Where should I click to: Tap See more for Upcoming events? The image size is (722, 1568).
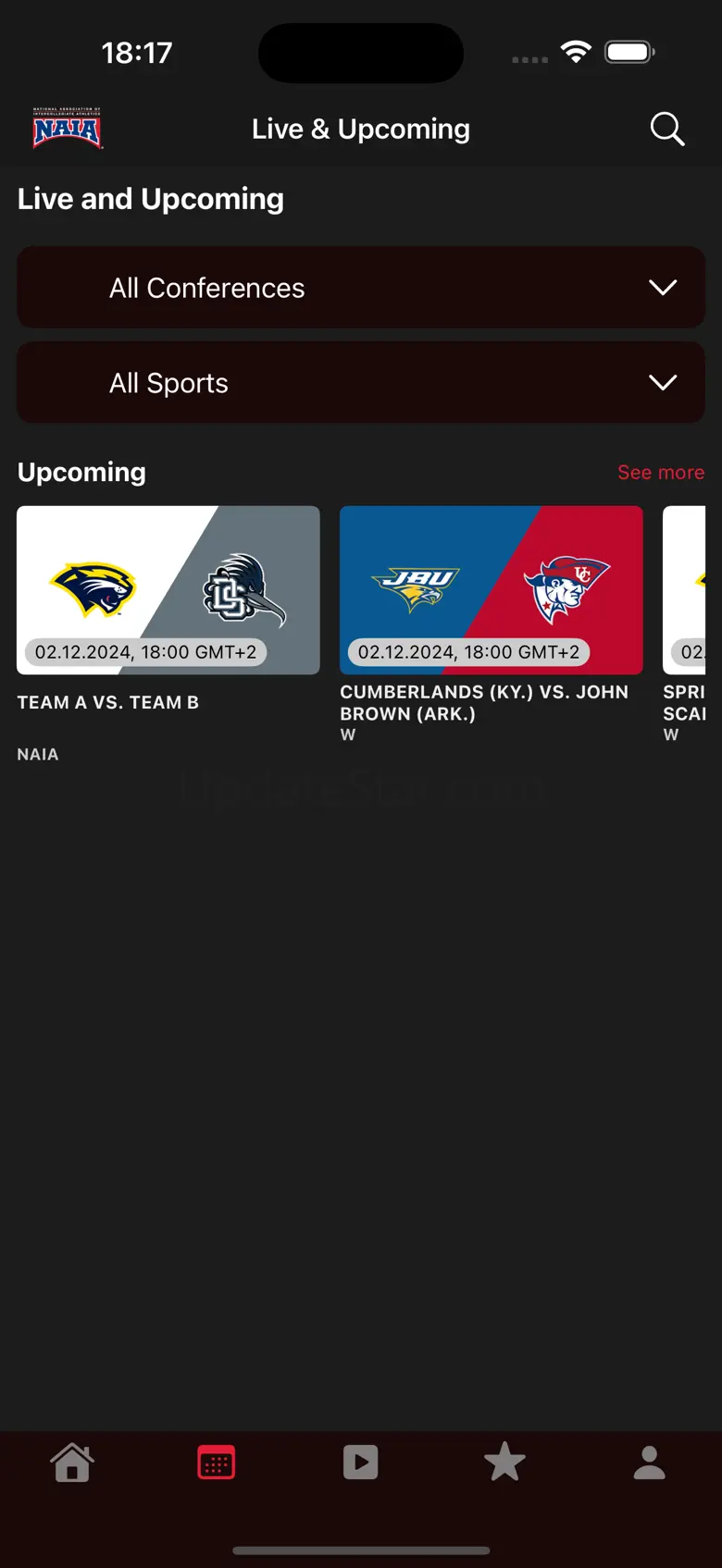click(660, 473)
